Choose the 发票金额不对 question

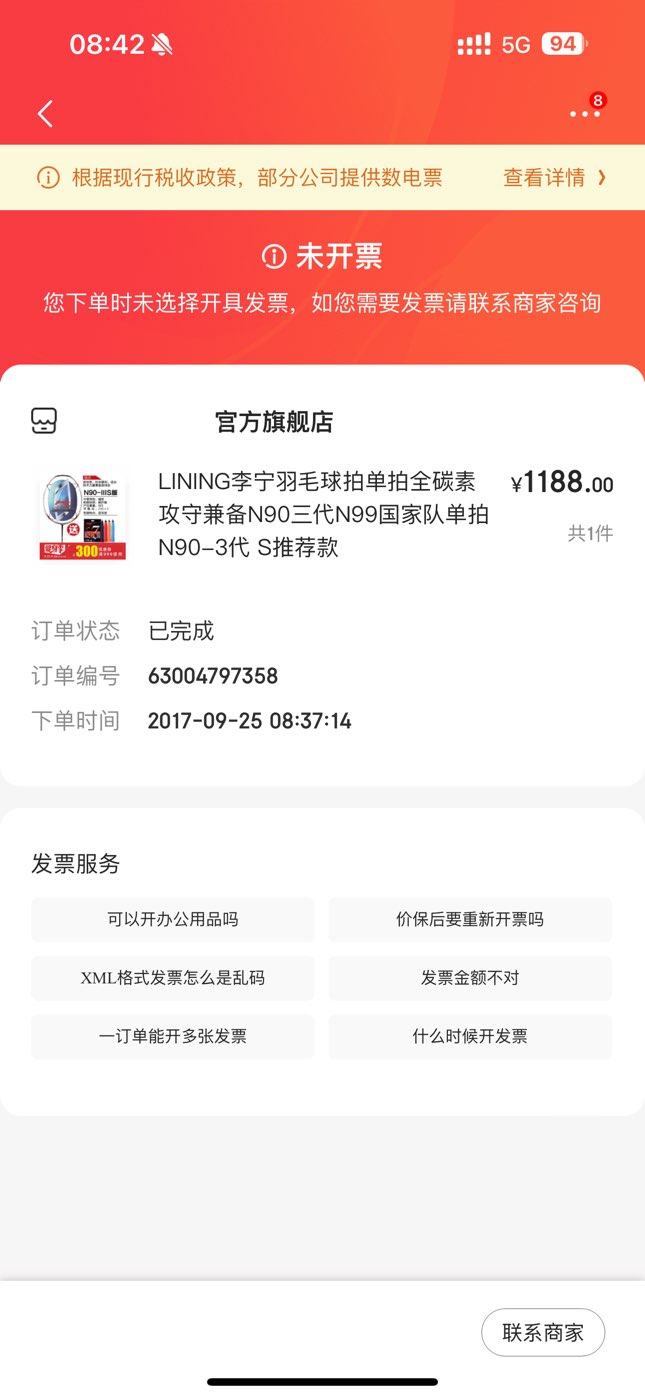point(470,978)
